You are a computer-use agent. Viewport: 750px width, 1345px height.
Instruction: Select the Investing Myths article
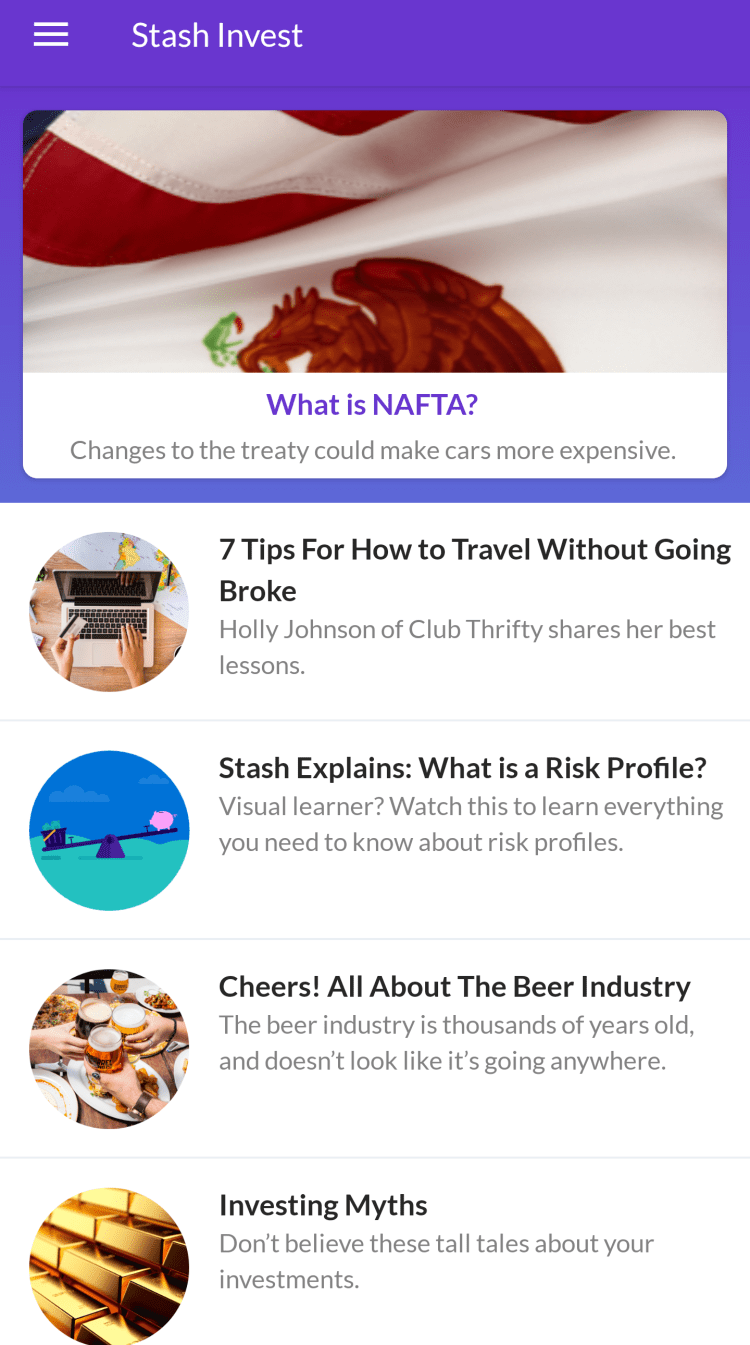(323, 1206)
